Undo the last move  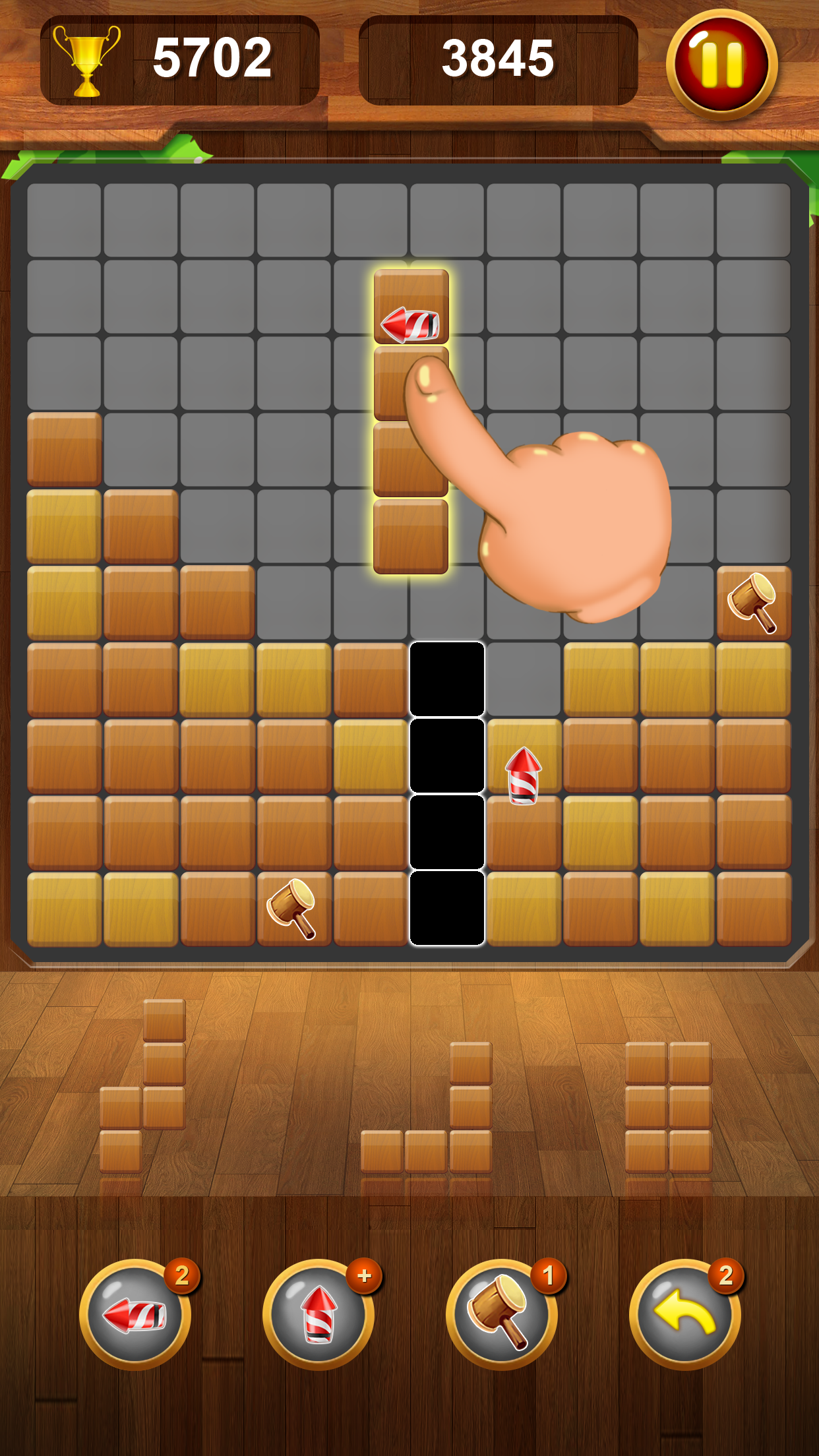[684, 1315]
